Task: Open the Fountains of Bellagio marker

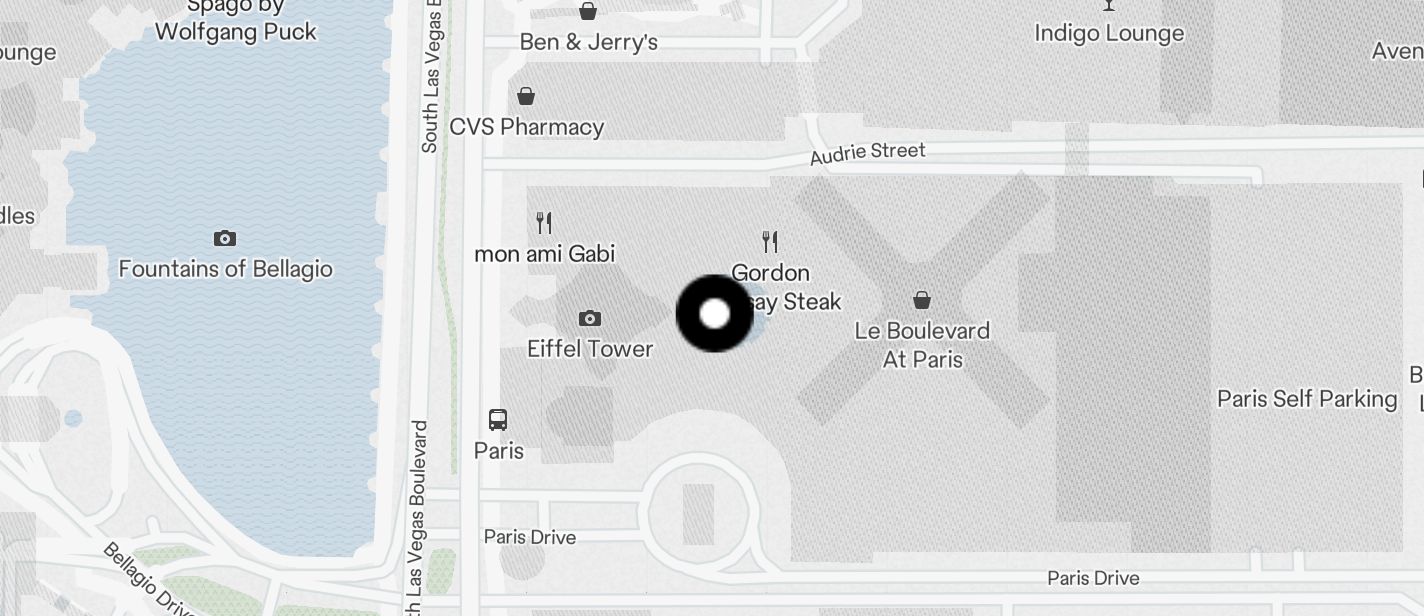Action: (x=225, y=239)
